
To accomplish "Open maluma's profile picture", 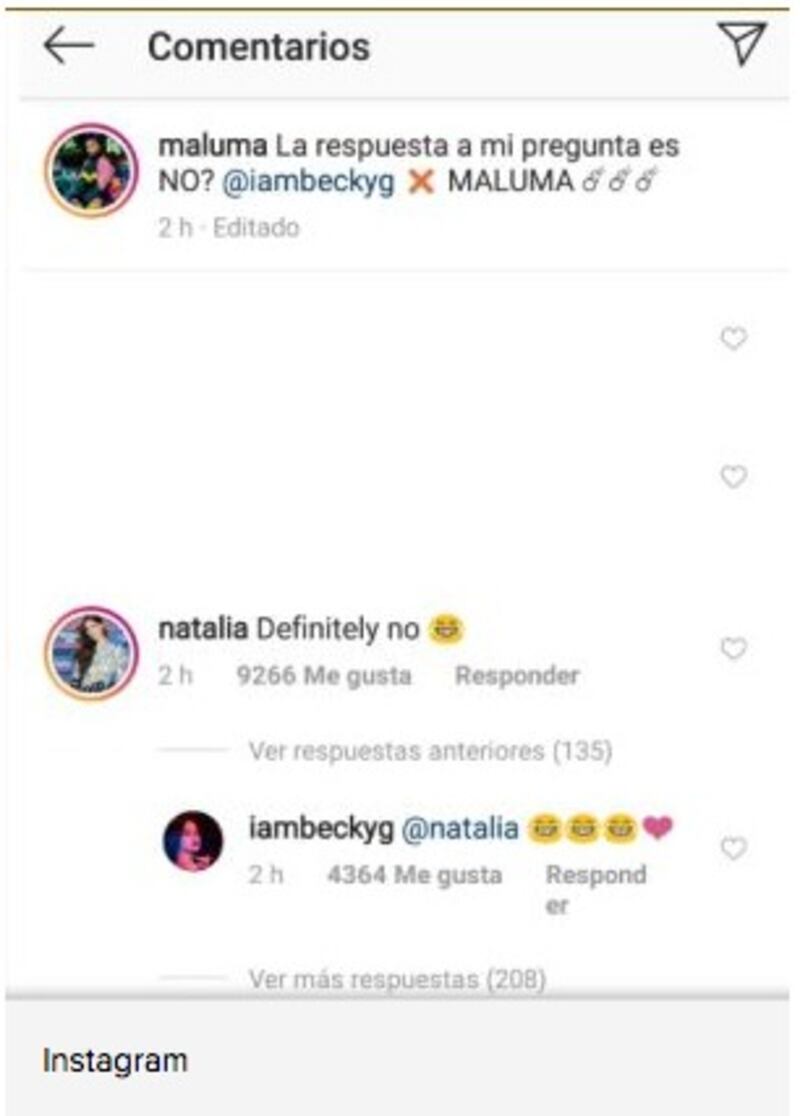I will click(x=92, y=170).
